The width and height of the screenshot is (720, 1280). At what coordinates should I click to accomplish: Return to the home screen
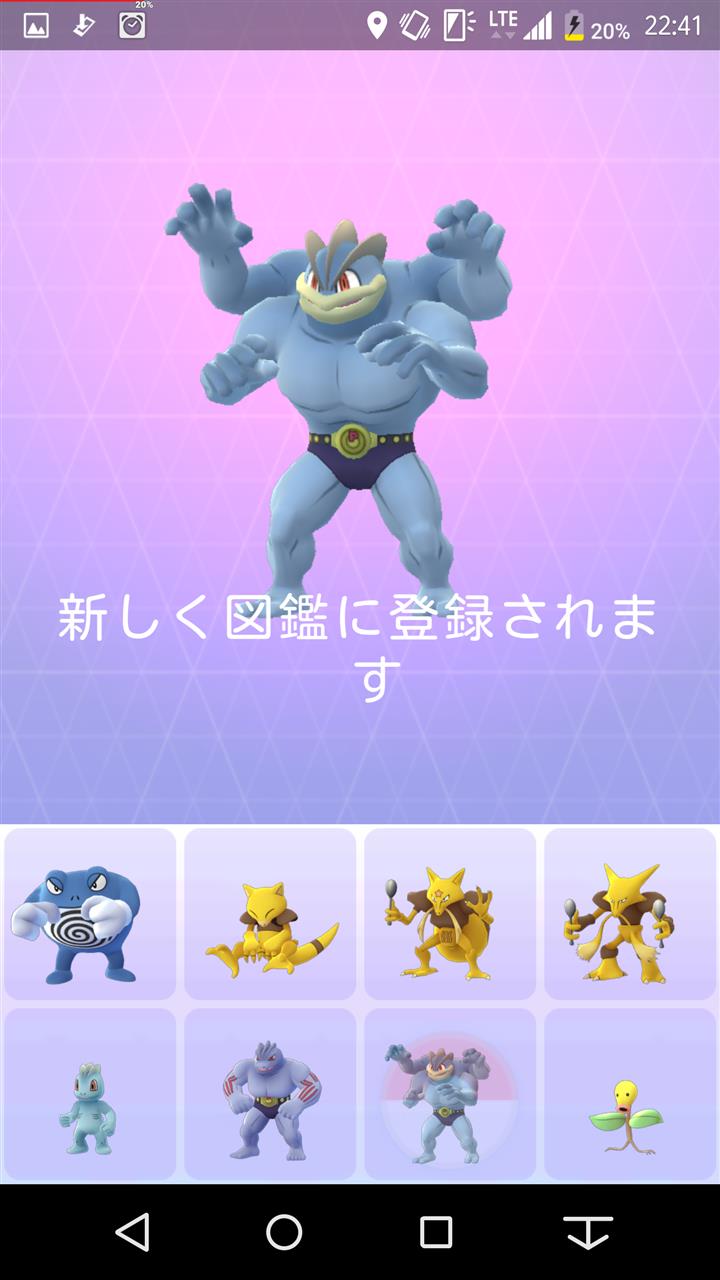tap(284, 1232)
